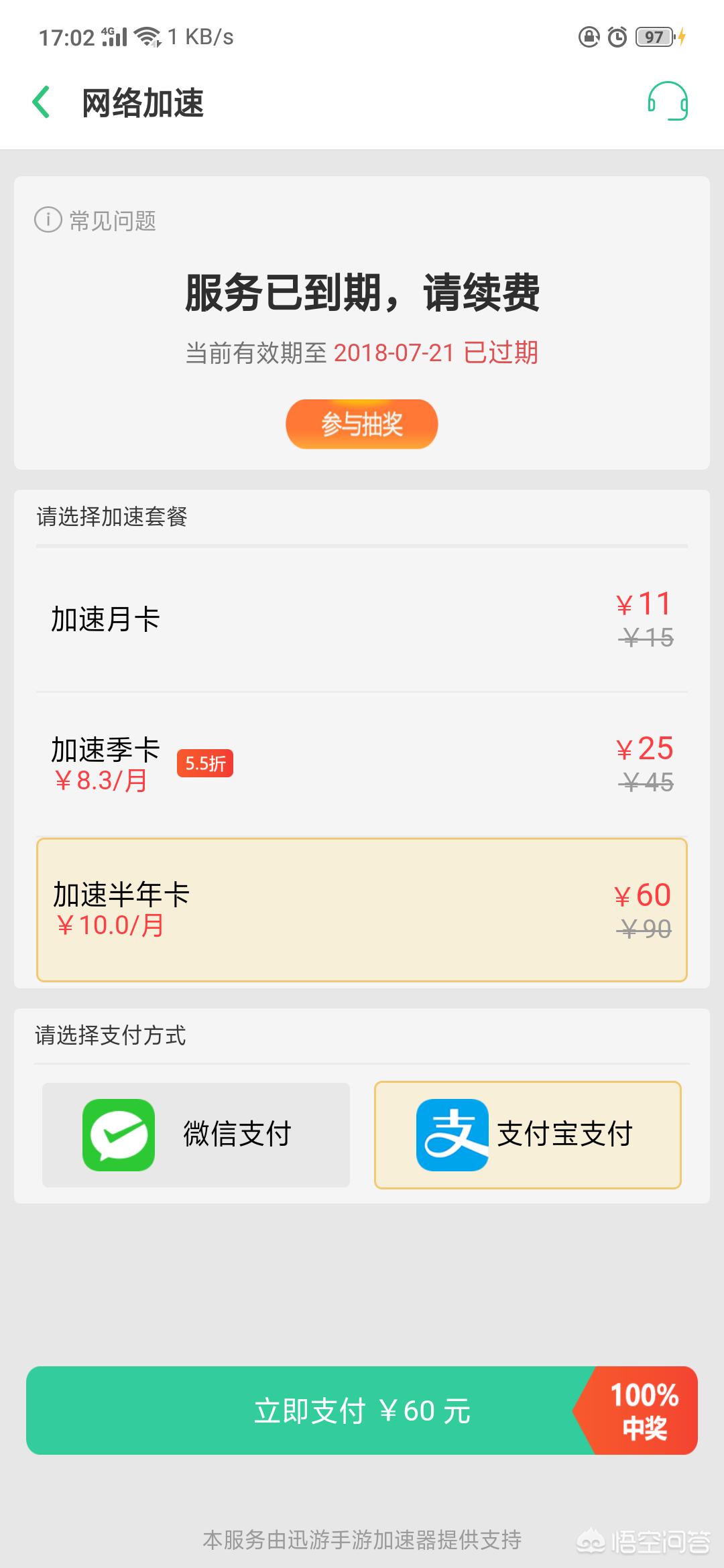Image resolution: width=724 pixels, height=1568 pixels.
Task: Open customer service headset icon
Action: [x=667, y=102]
